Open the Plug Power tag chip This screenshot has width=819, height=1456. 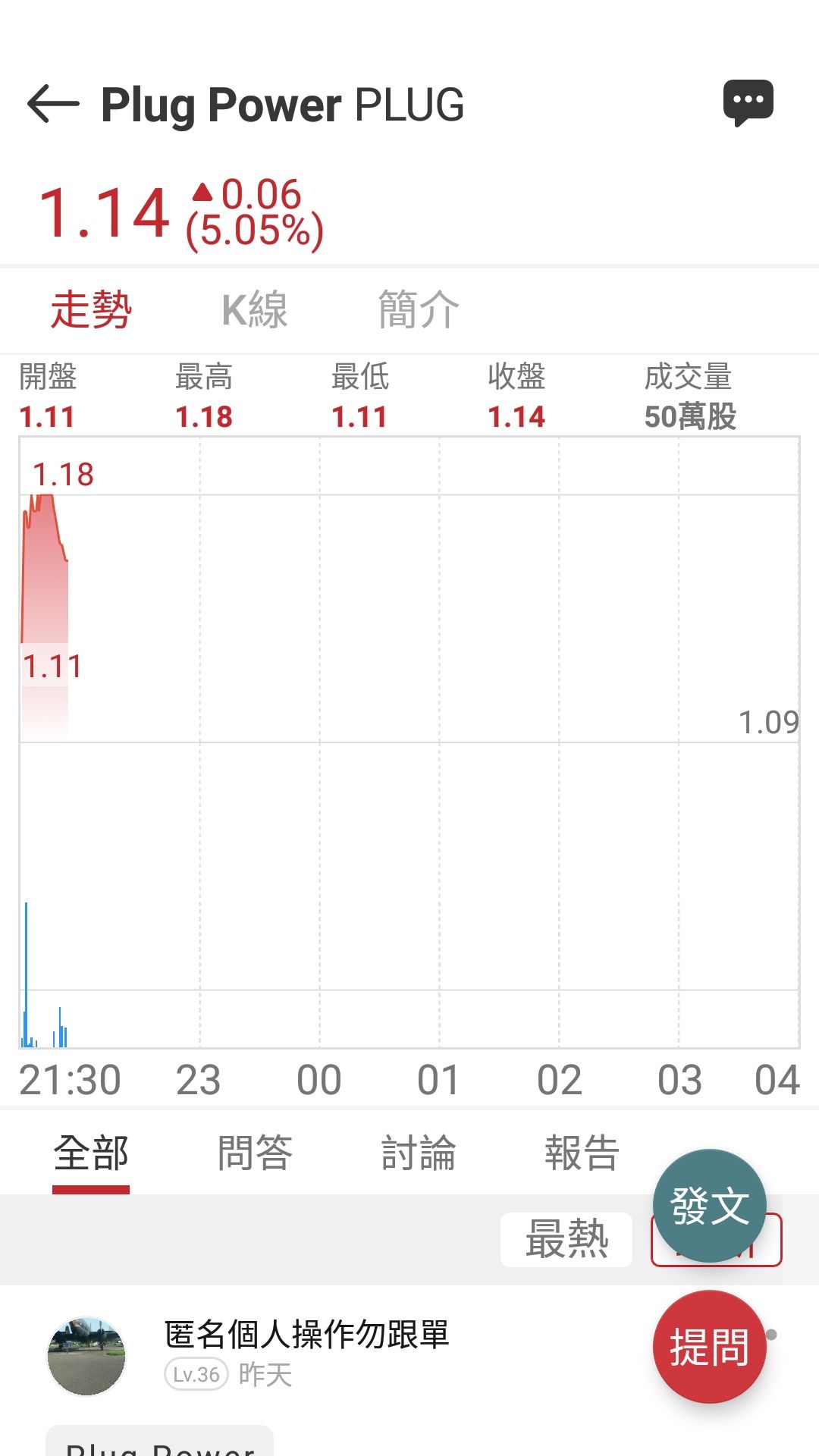pos(159,1445)
